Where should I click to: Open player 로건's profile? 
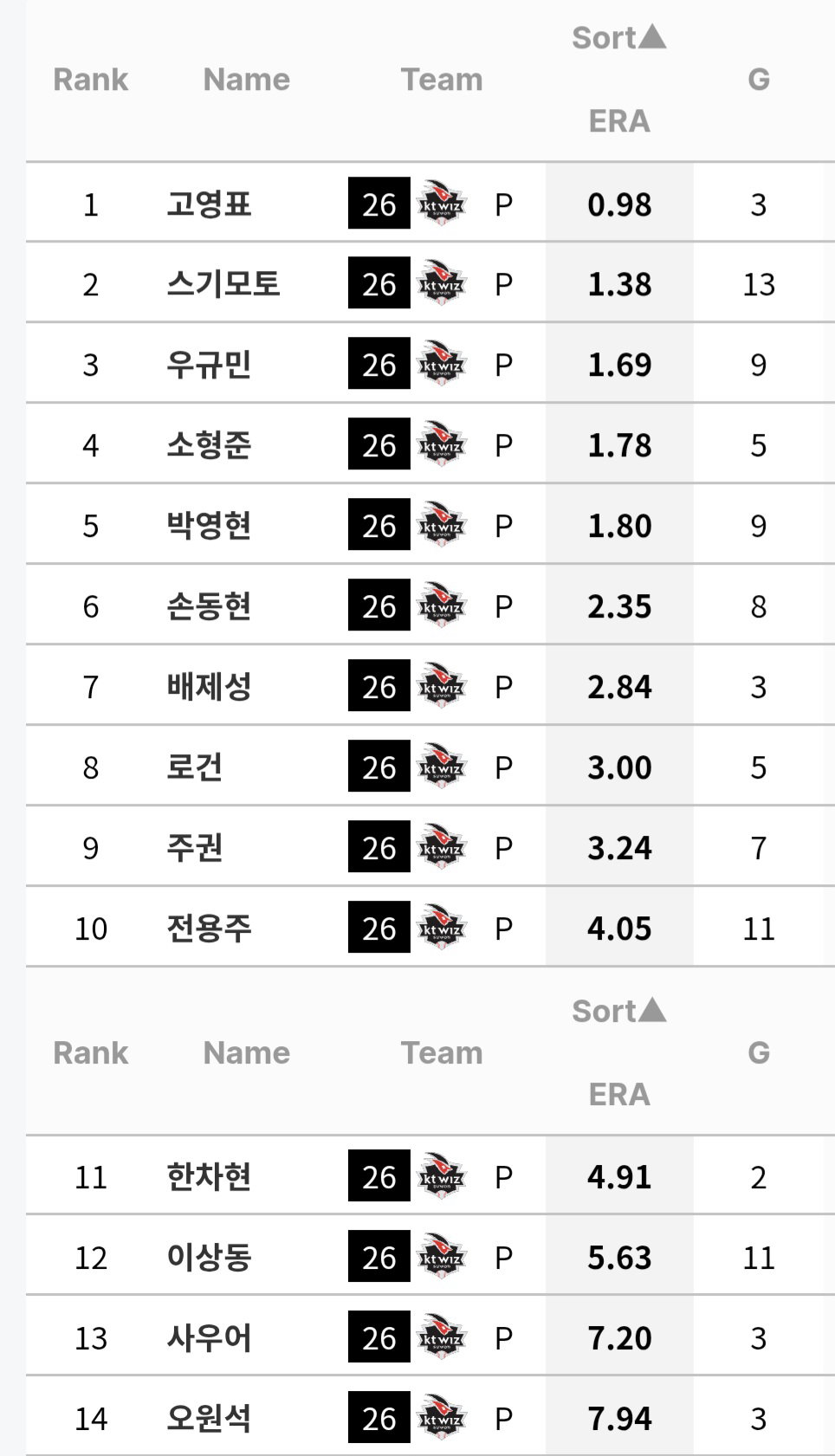click(x=195, y=767)
